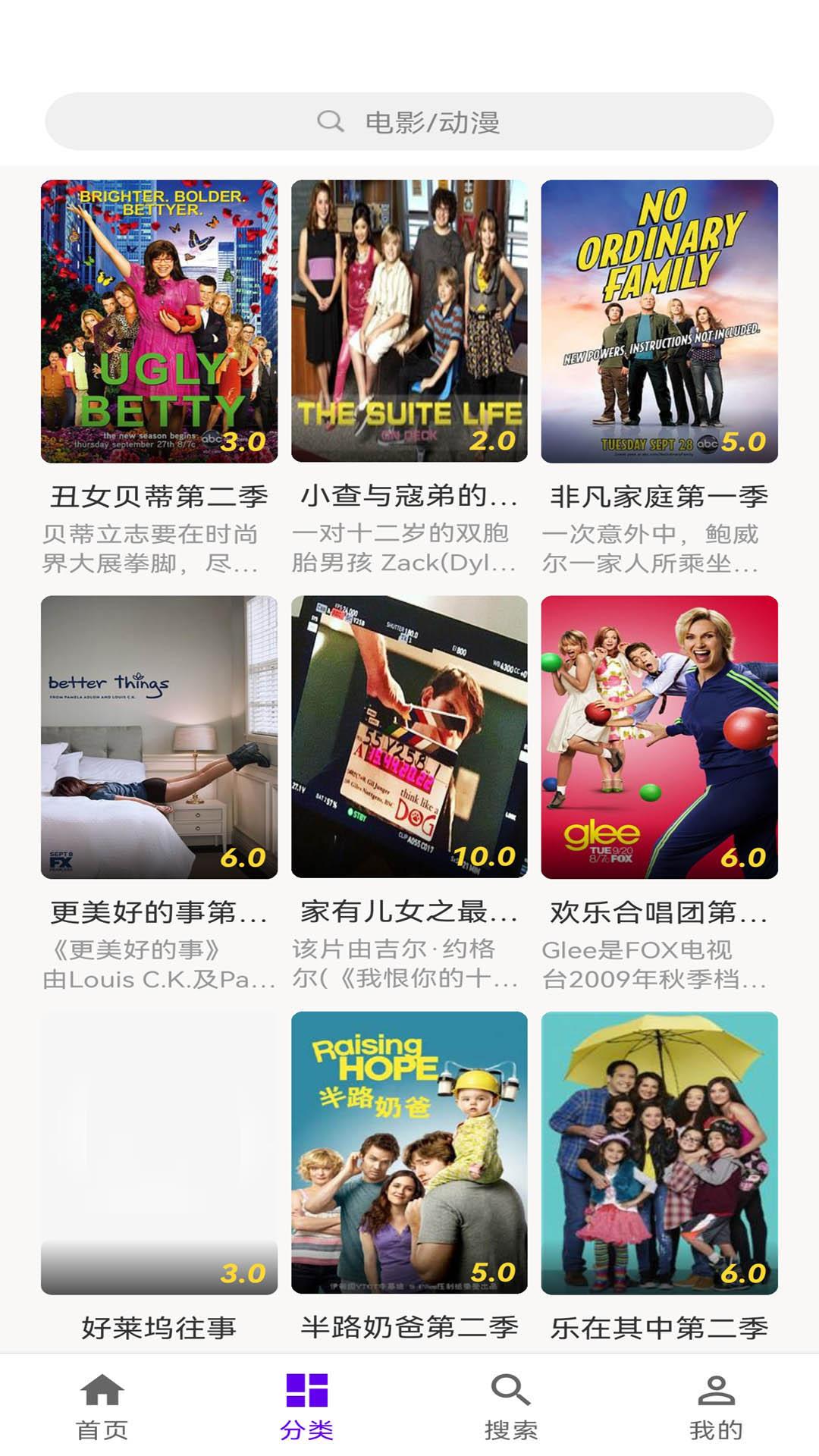
Task: Open the 我的 profile tab
Action: coord(716,1405)
